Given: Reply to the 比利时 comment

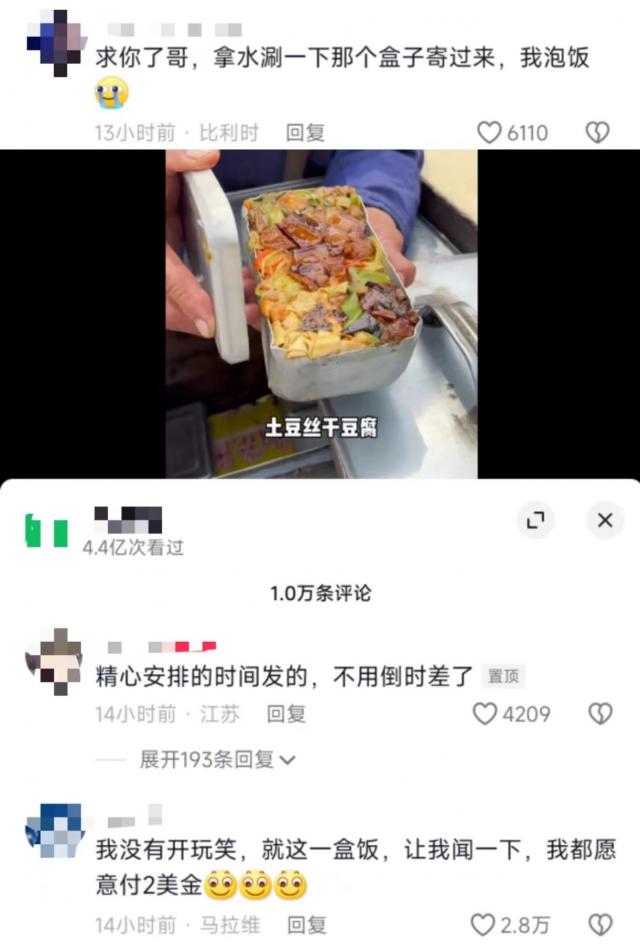Looking at the screenshot, I should pyautogui.click(x=305, y=132).
